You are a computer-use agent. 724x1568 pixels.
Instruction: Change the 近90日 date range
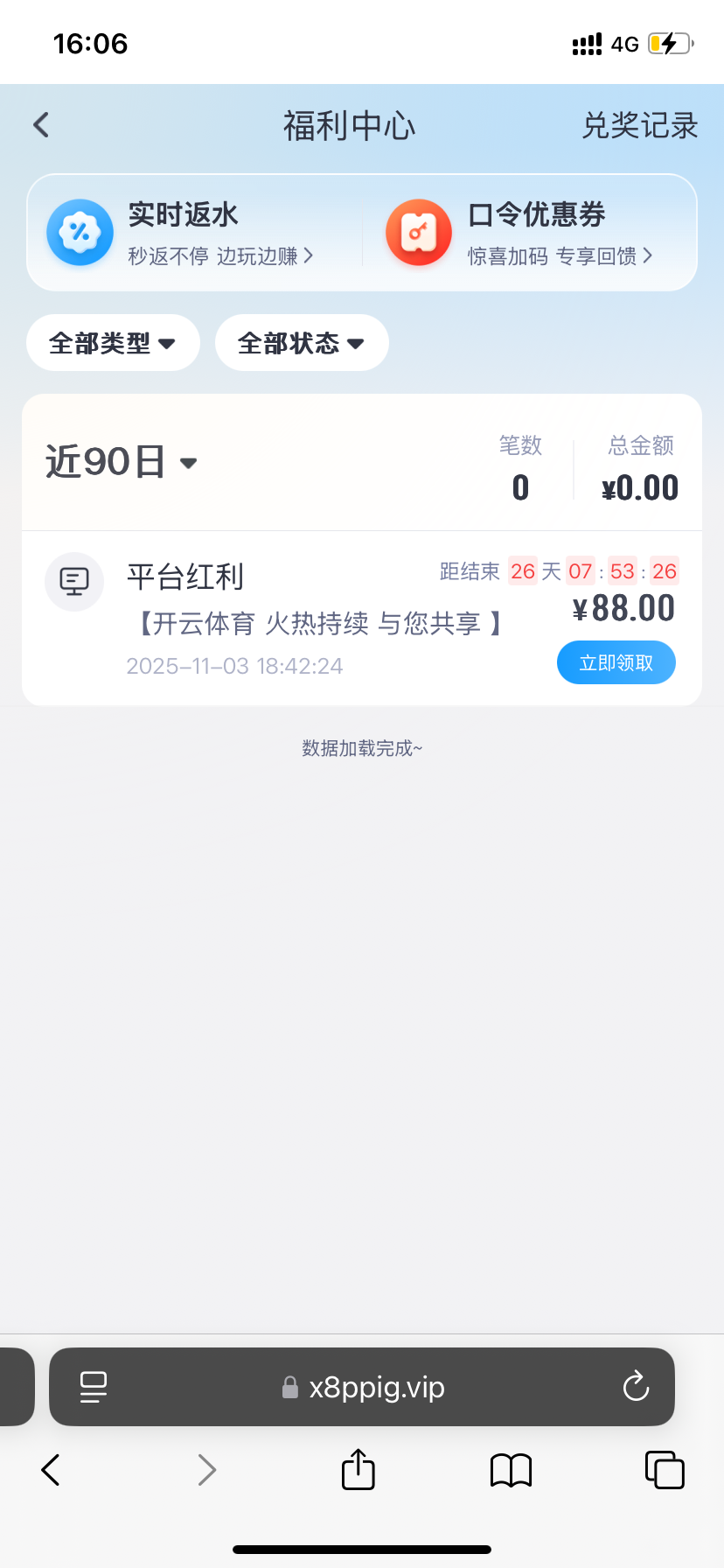122,462
